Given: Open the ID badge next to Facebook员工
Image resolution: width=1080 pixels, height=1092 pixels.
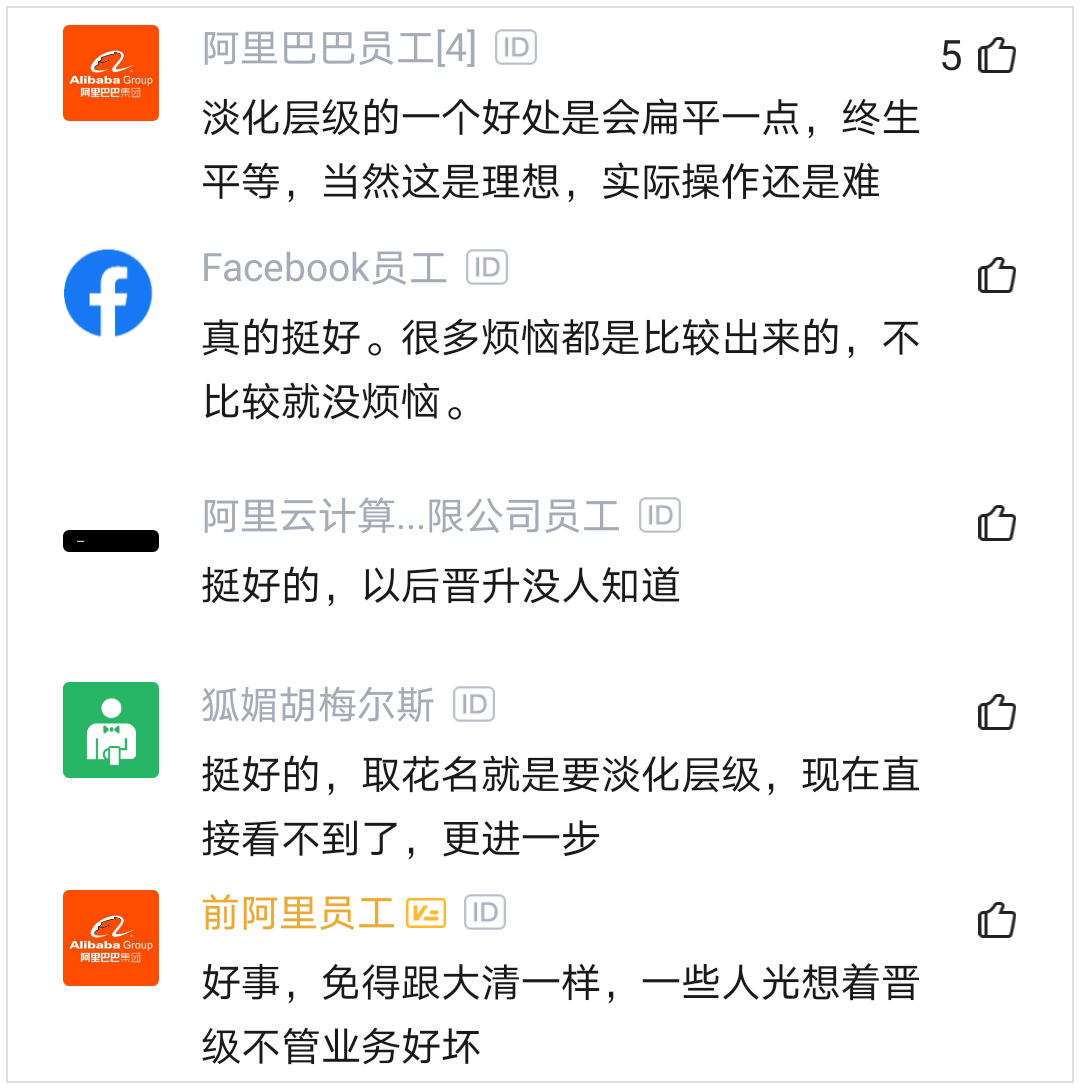Looking at the screenshot, I should 489,266.
